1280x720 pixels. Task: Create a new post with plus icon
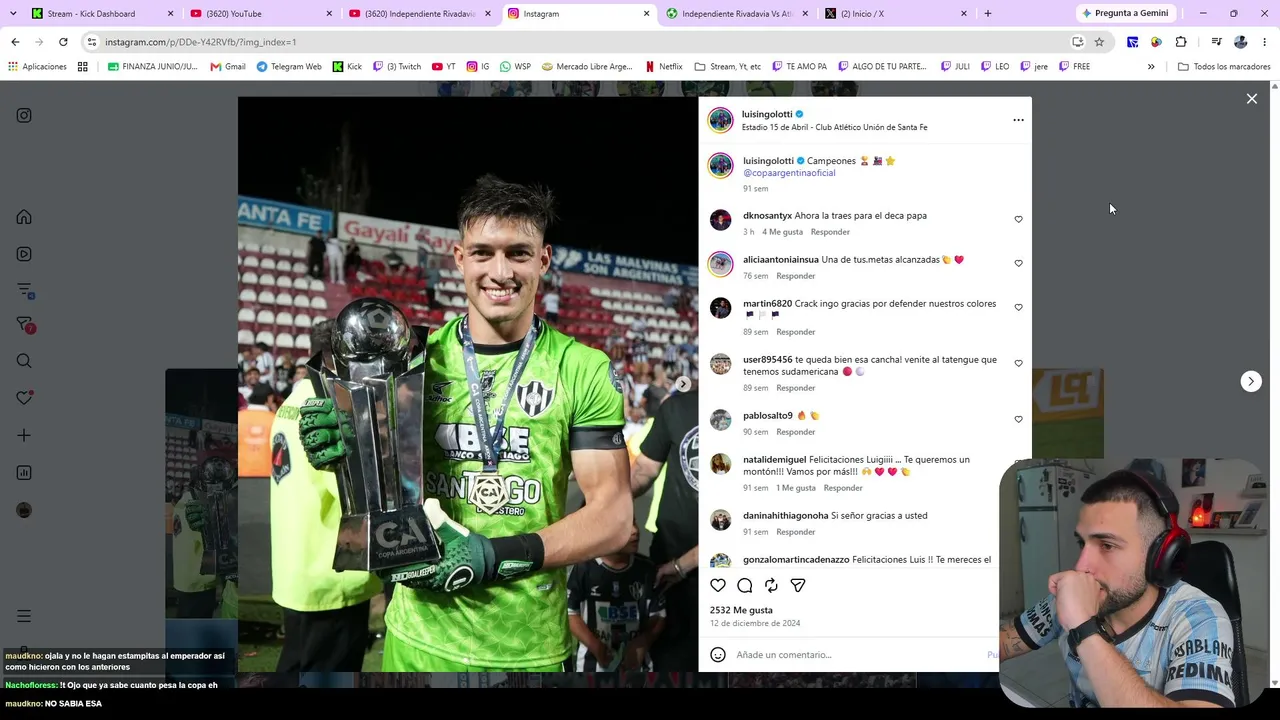[x=24, y=435]
